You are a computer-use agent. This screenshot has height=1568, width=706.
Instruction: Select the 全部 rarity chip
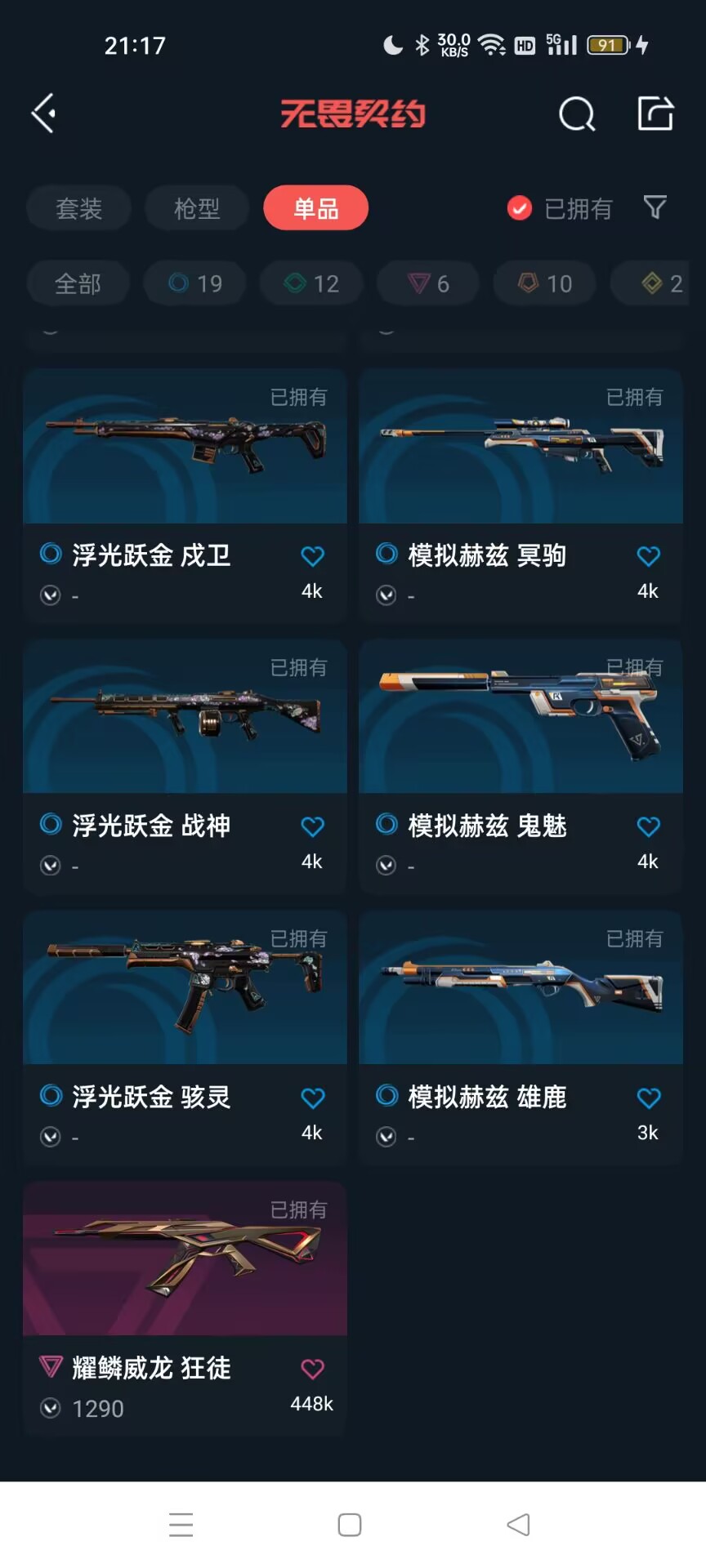pos(78,283)
